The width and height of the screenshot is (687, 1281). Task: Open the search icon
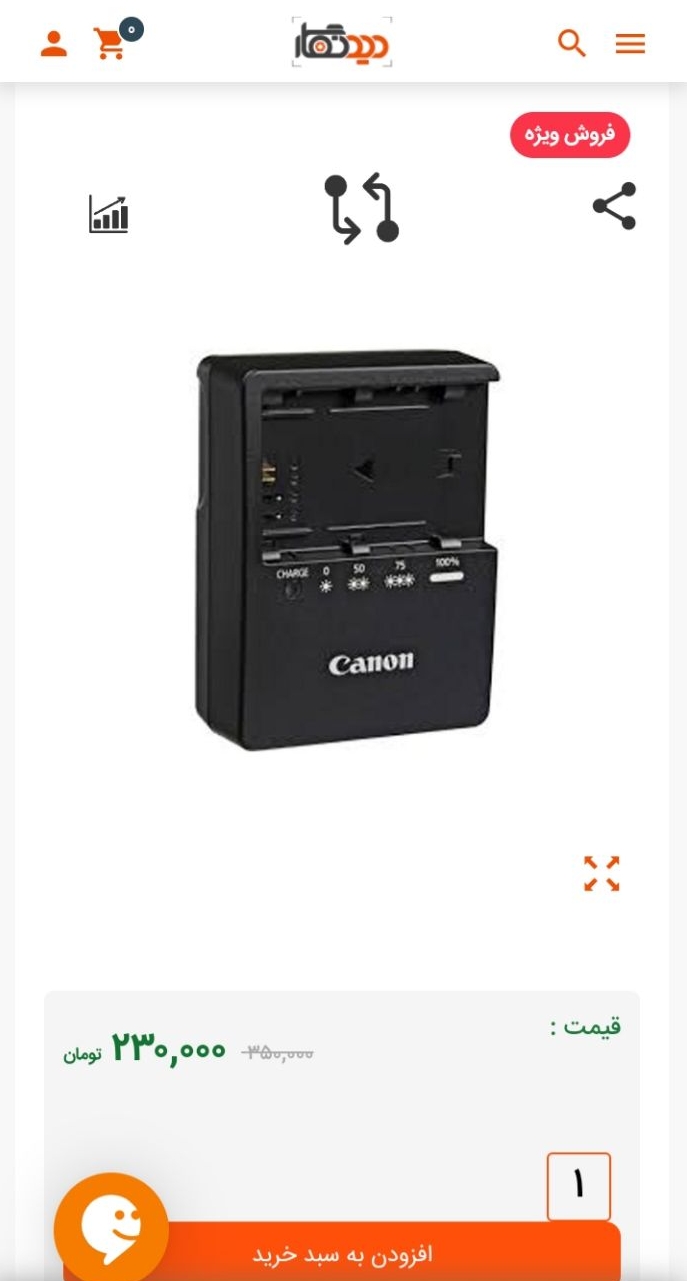pyautogui.click(x=571, y=43)
